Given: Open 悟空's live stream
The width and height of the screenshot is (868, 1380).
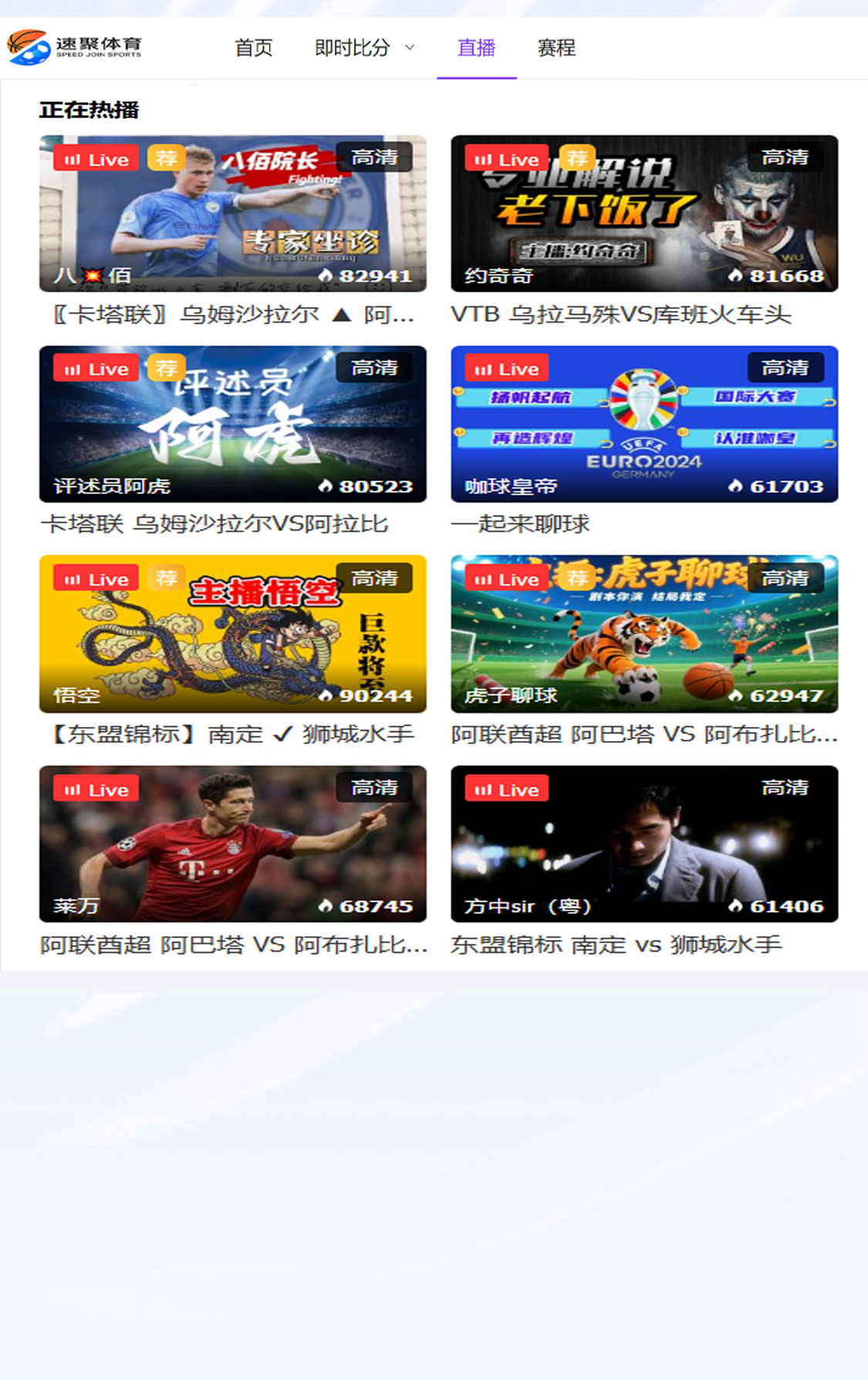Looking at the screenshot, I should click(232, 634).
